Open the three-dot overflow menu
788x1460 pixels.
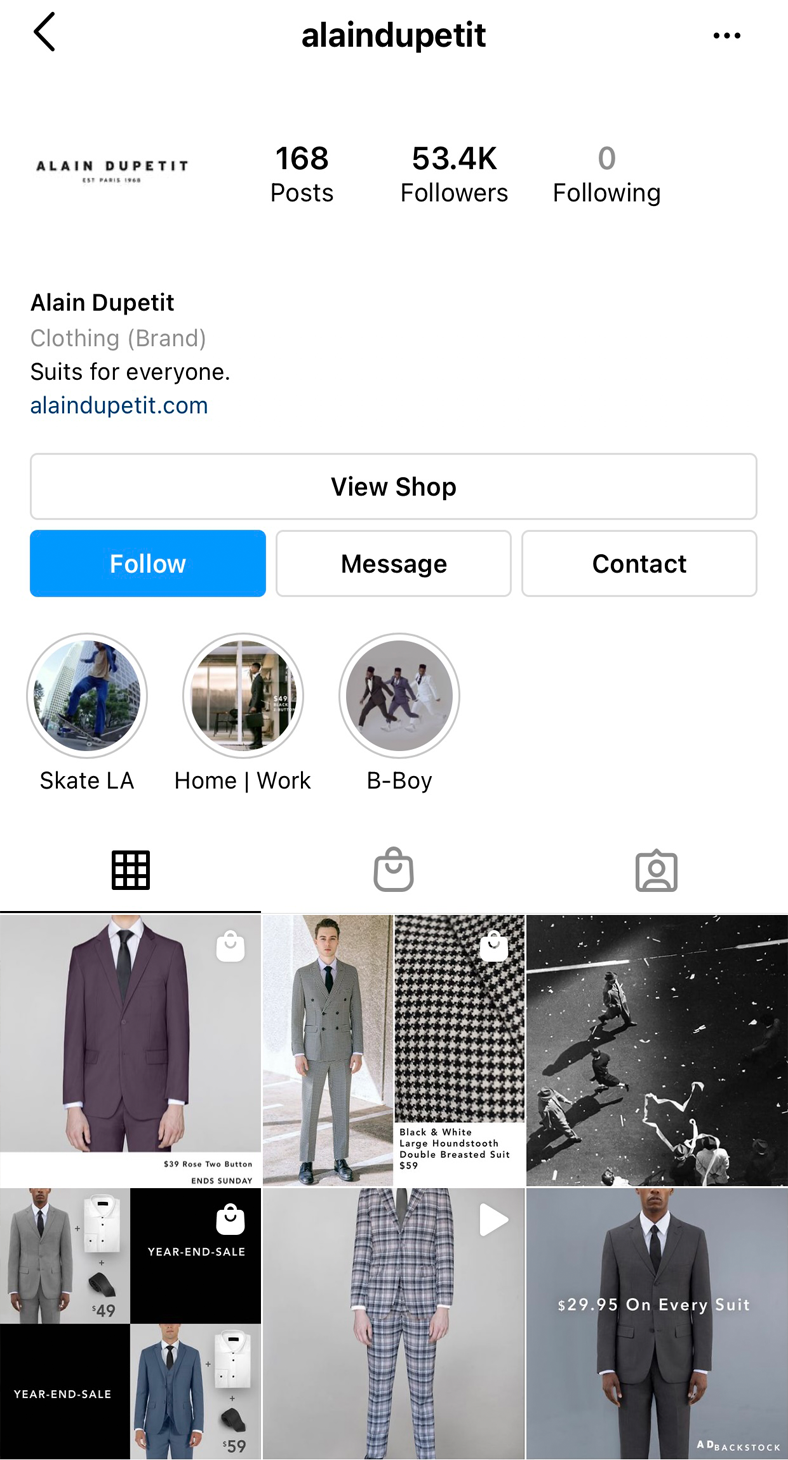(x=726, y=36)
